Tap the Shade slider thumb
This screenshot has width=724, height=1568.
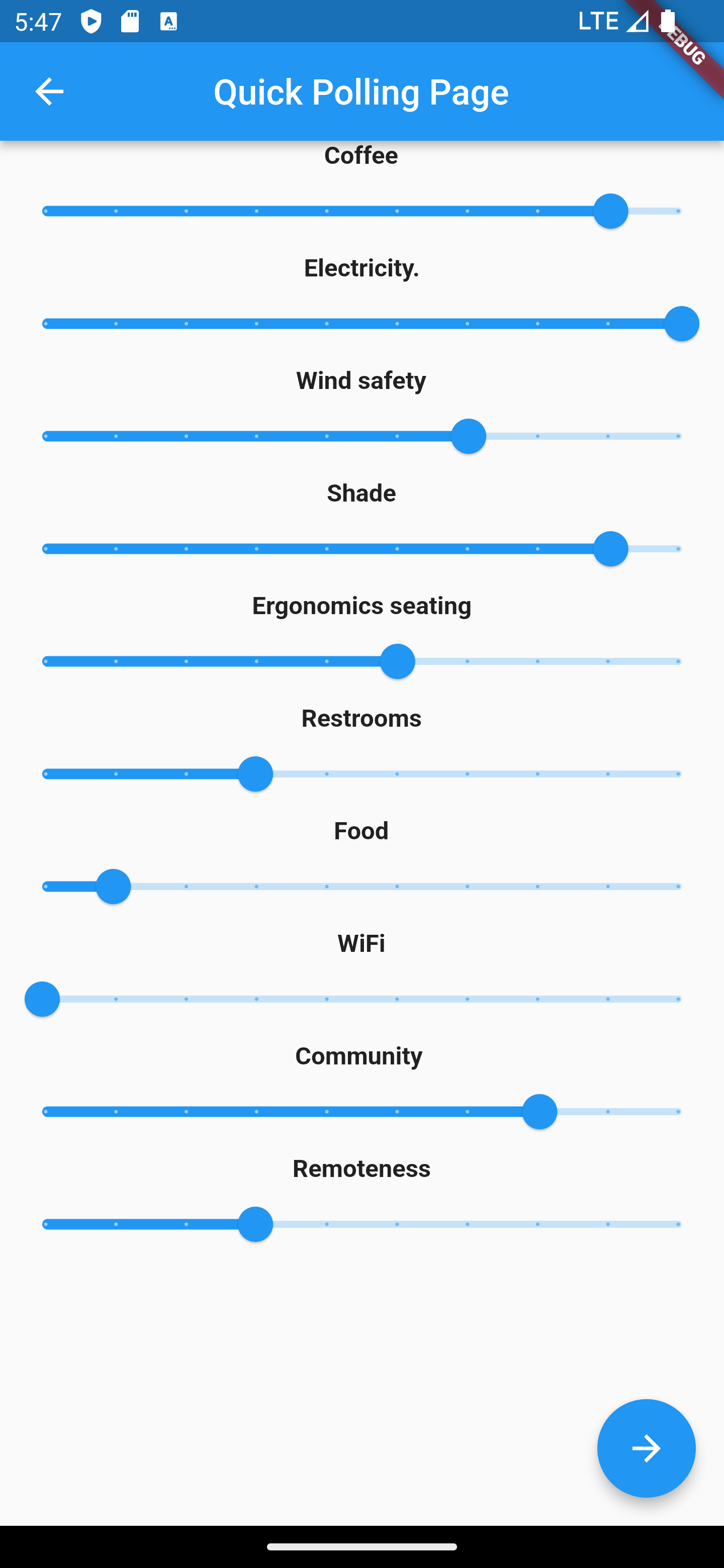pyautogui.click(x=610, y=549)
